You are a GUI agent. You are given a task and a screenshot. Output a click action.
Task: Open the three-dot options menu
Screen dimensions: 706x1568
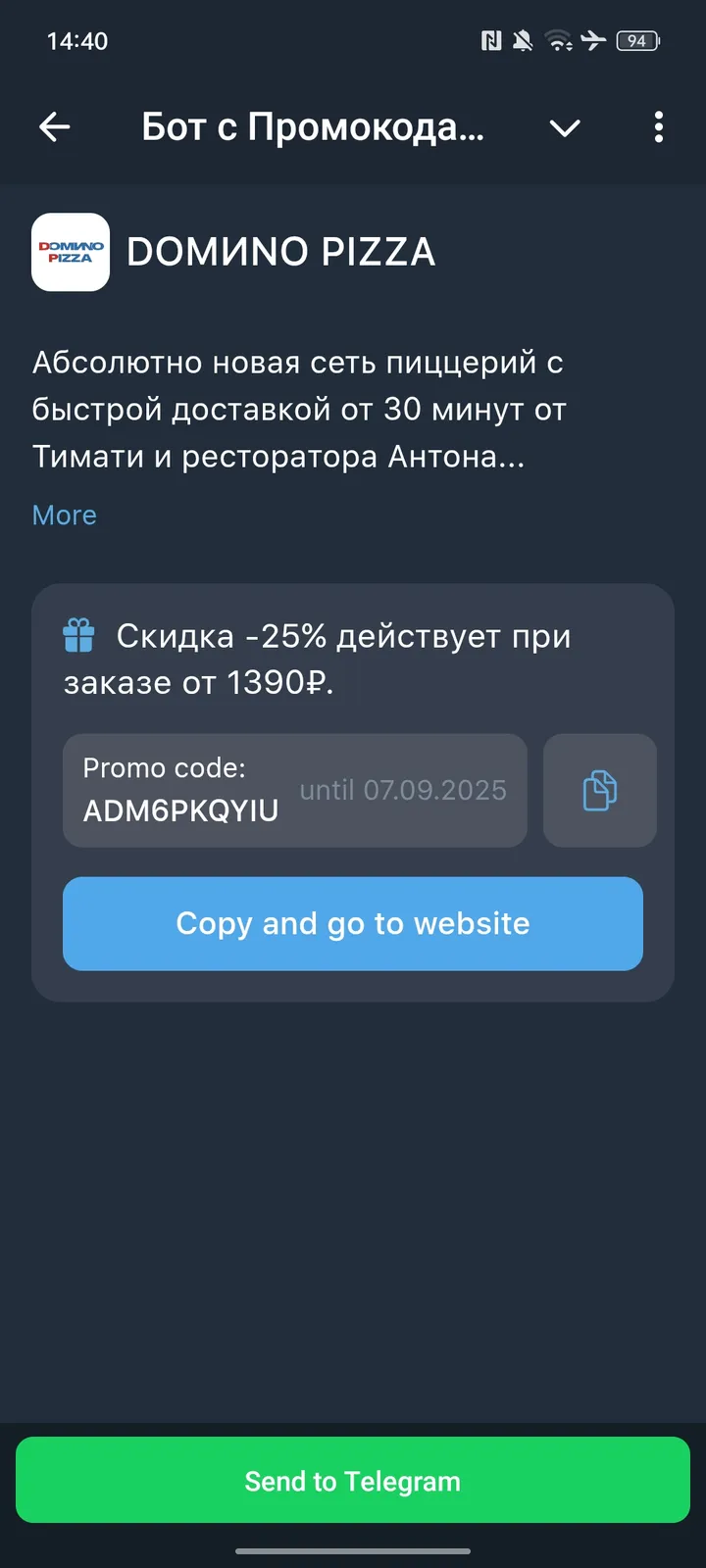[658, 127]
